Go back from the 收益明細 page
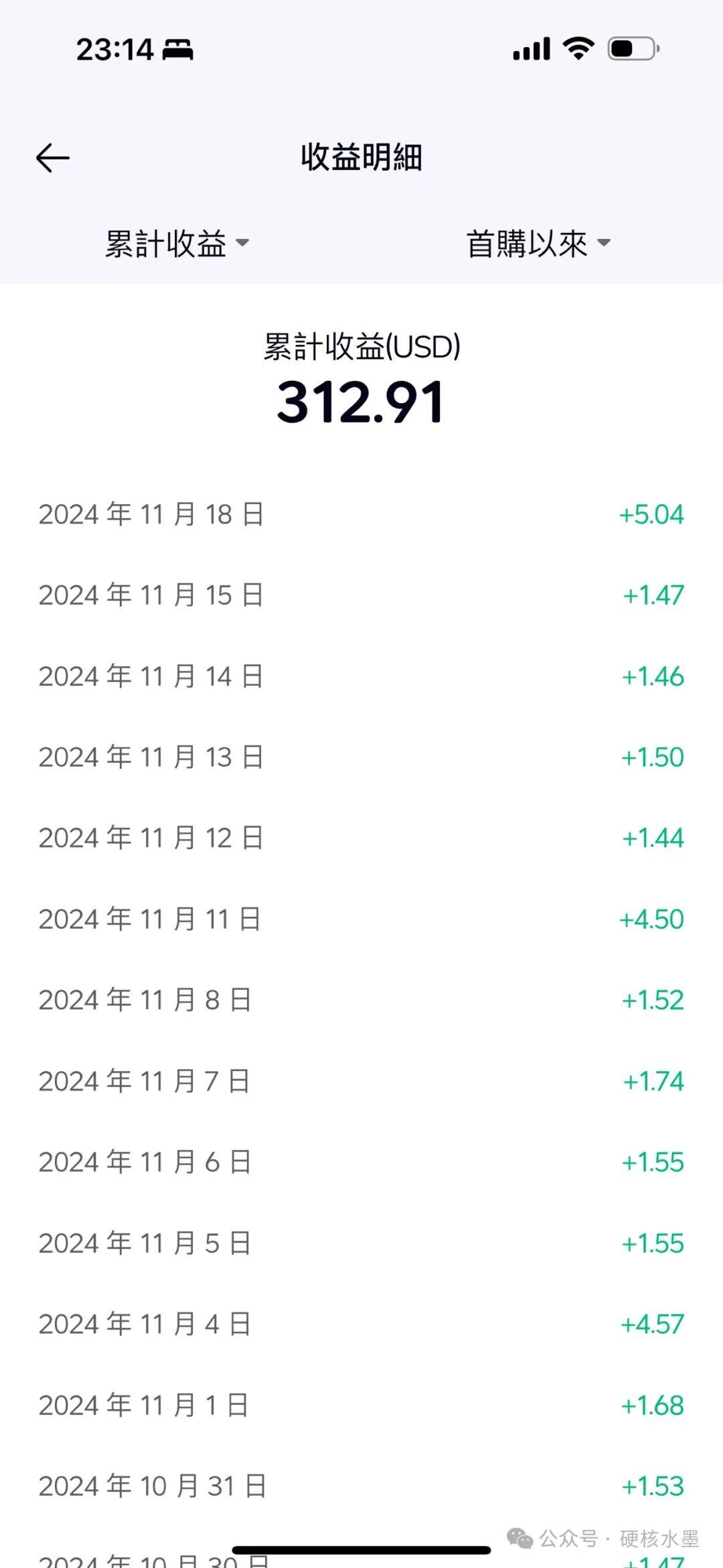 tap(53, 158)
